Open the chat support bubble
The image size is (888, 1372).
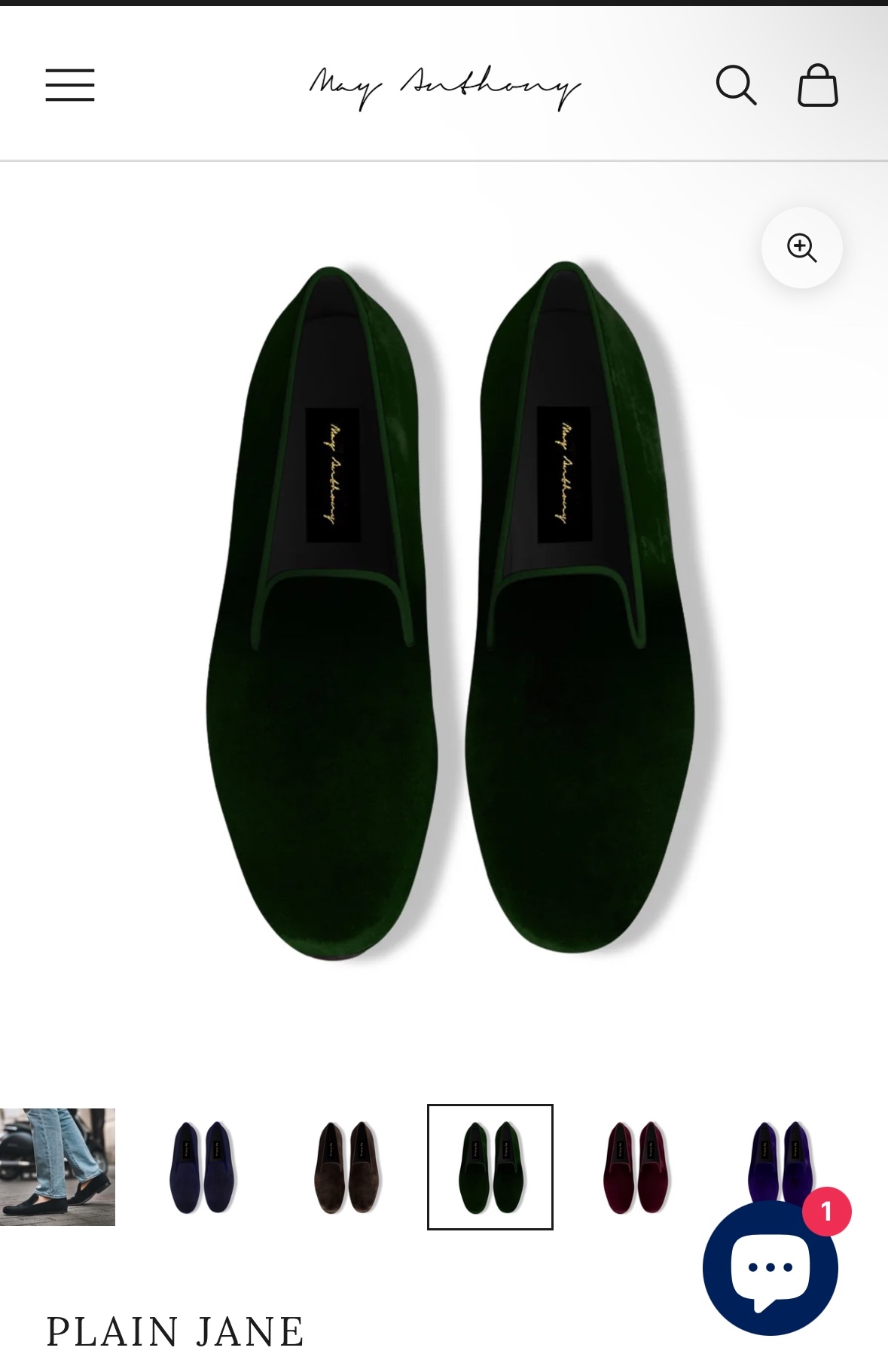[770, 1268]
